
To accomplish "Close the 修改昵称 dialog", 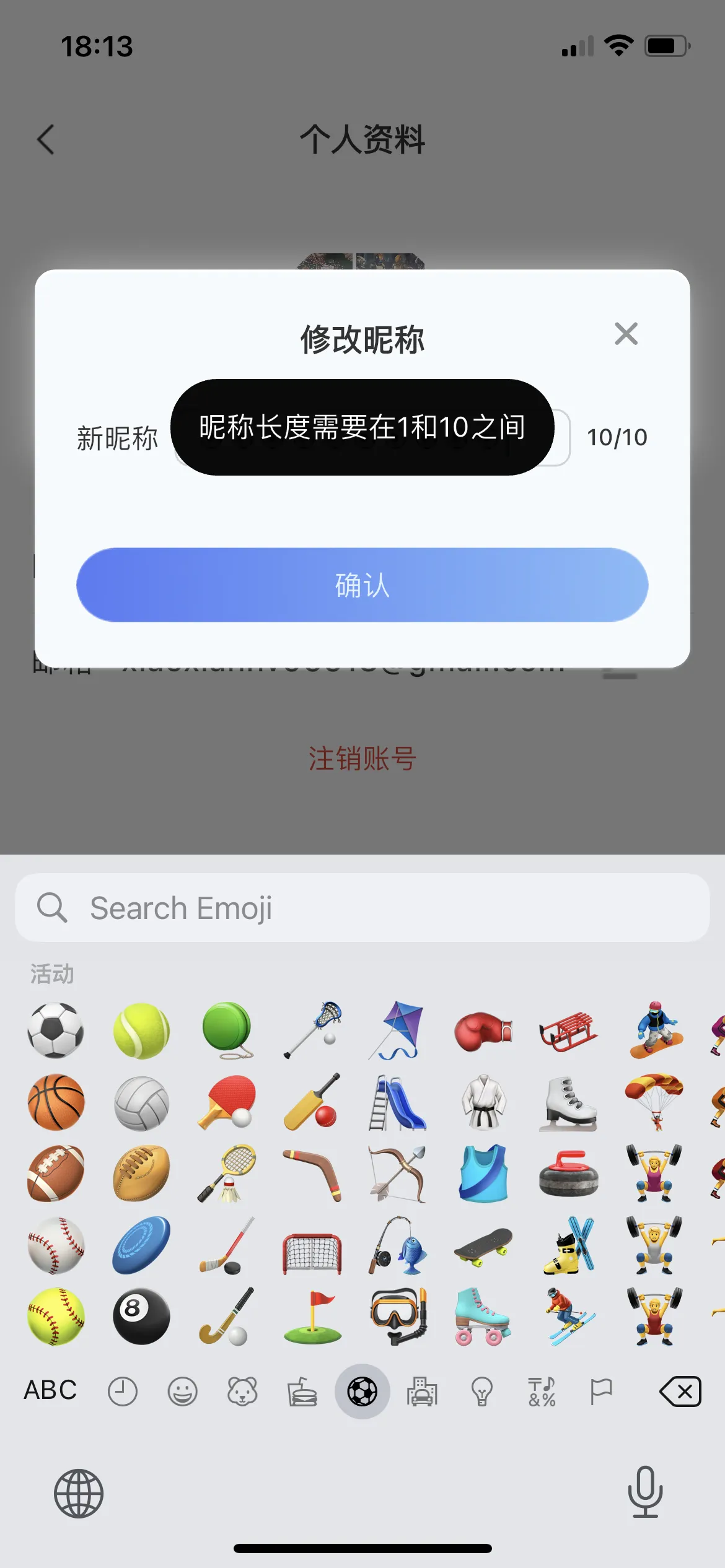I will [x=626, y=334].
